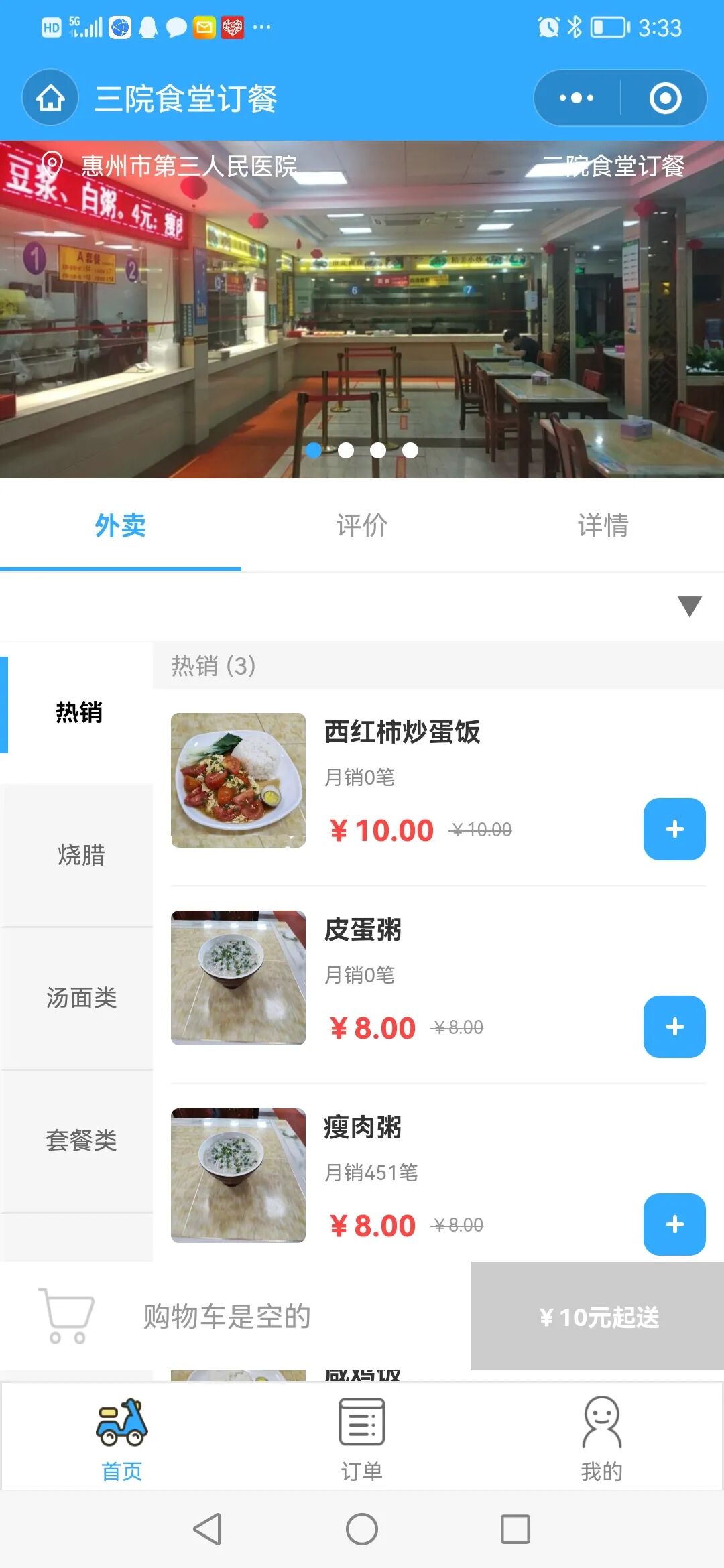
Task: Select the 烧腊 category
Action: pyautogui.click(x=80, y=855)
